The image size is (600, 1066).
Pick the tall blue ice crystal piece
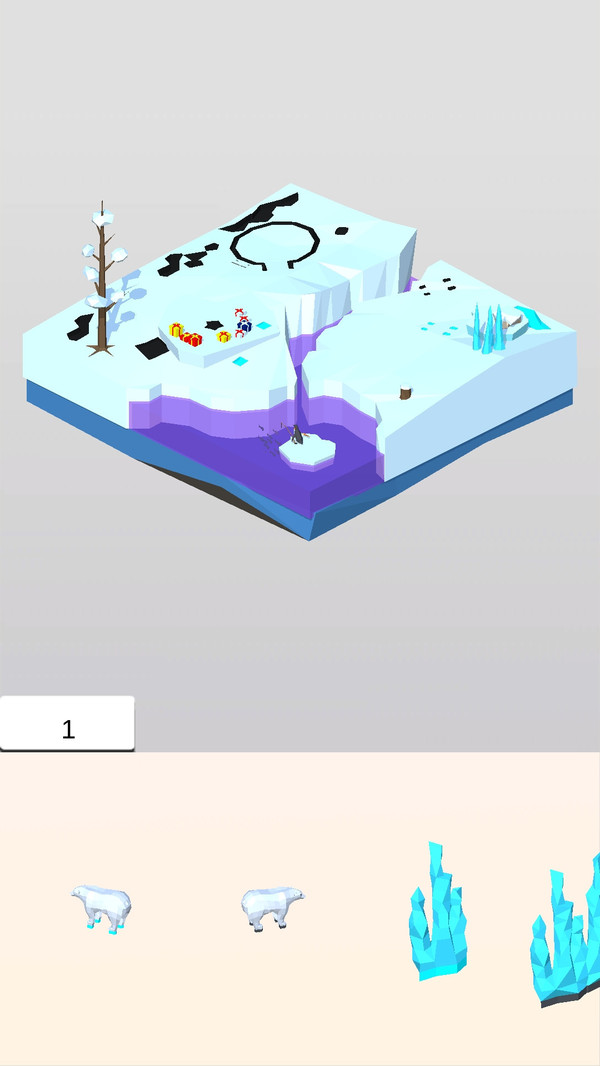coord(437,914)
